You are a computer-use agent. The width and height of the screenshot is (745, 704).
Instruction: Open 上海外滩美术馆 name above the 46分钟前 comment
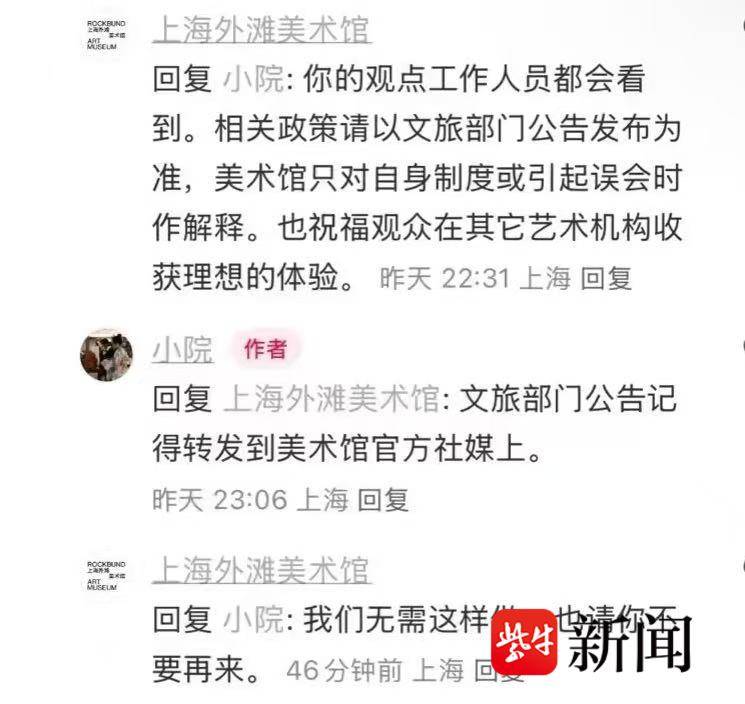[x=261, y=571]
